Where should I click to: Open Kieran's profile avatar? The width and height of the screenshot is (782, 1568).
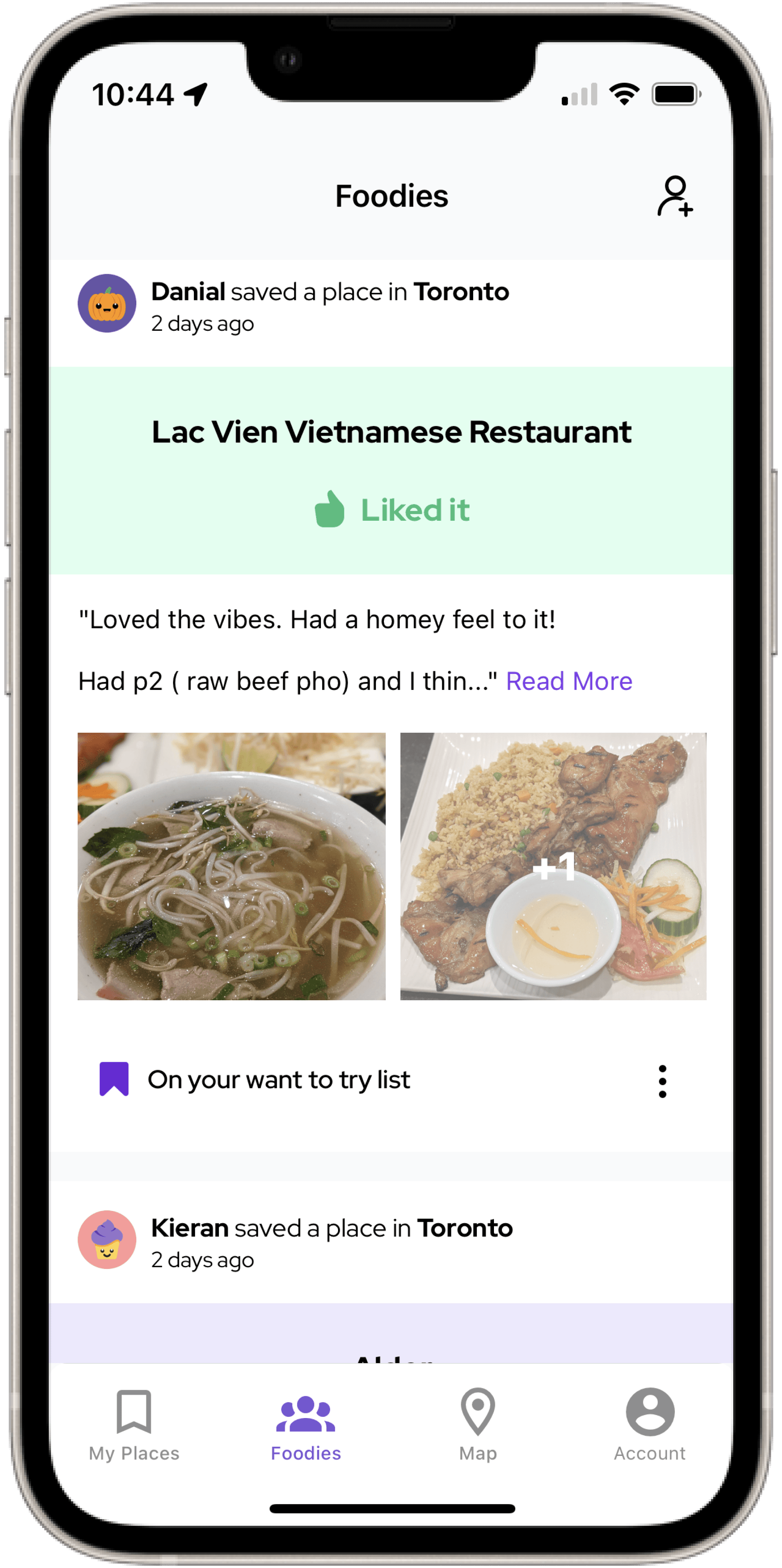tap(107, 1239)
